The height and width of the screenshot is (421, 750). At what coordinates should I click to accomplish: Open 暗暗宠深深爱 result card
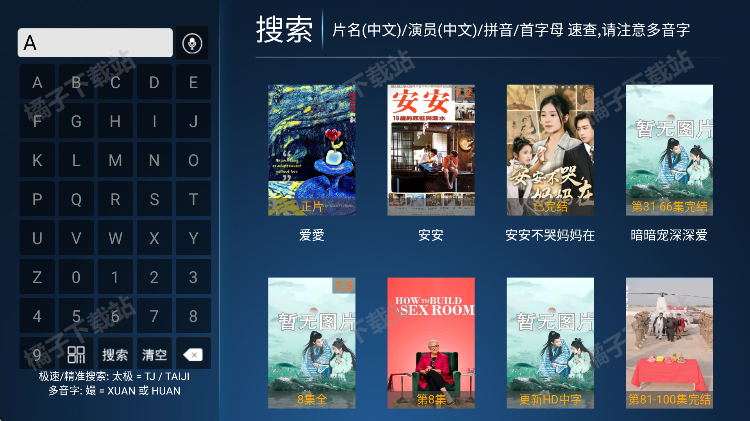click(x=669, y=150)
